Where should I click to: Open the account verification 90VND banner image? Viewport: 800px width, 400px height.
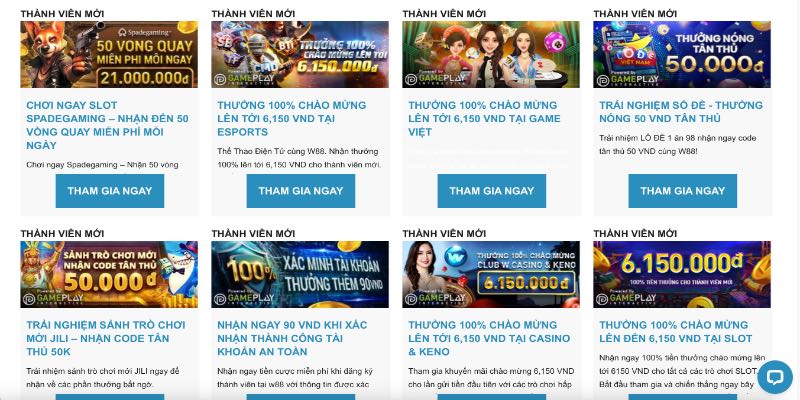[x=300, y=274]
